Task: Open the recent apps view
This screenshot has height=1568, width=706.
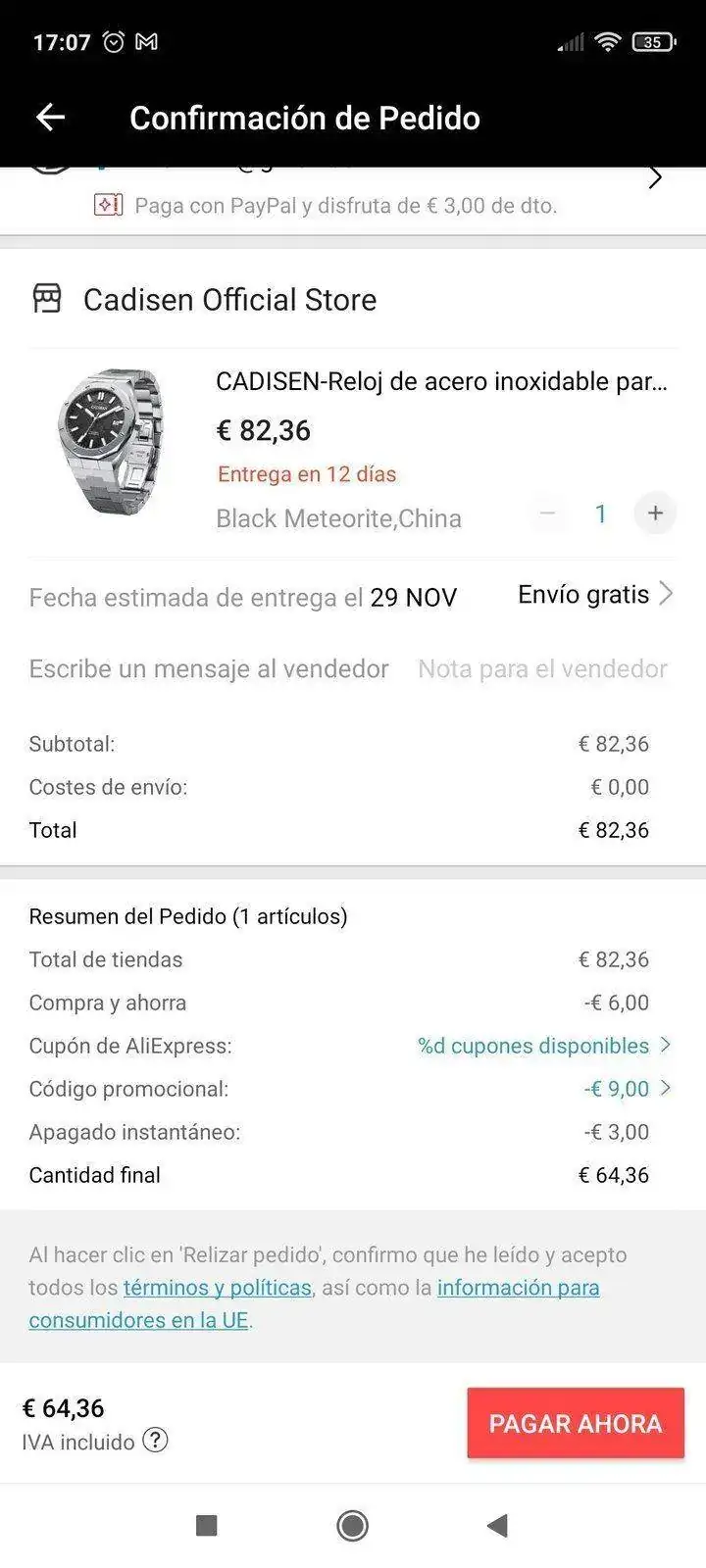Action: pos(206,1525)
